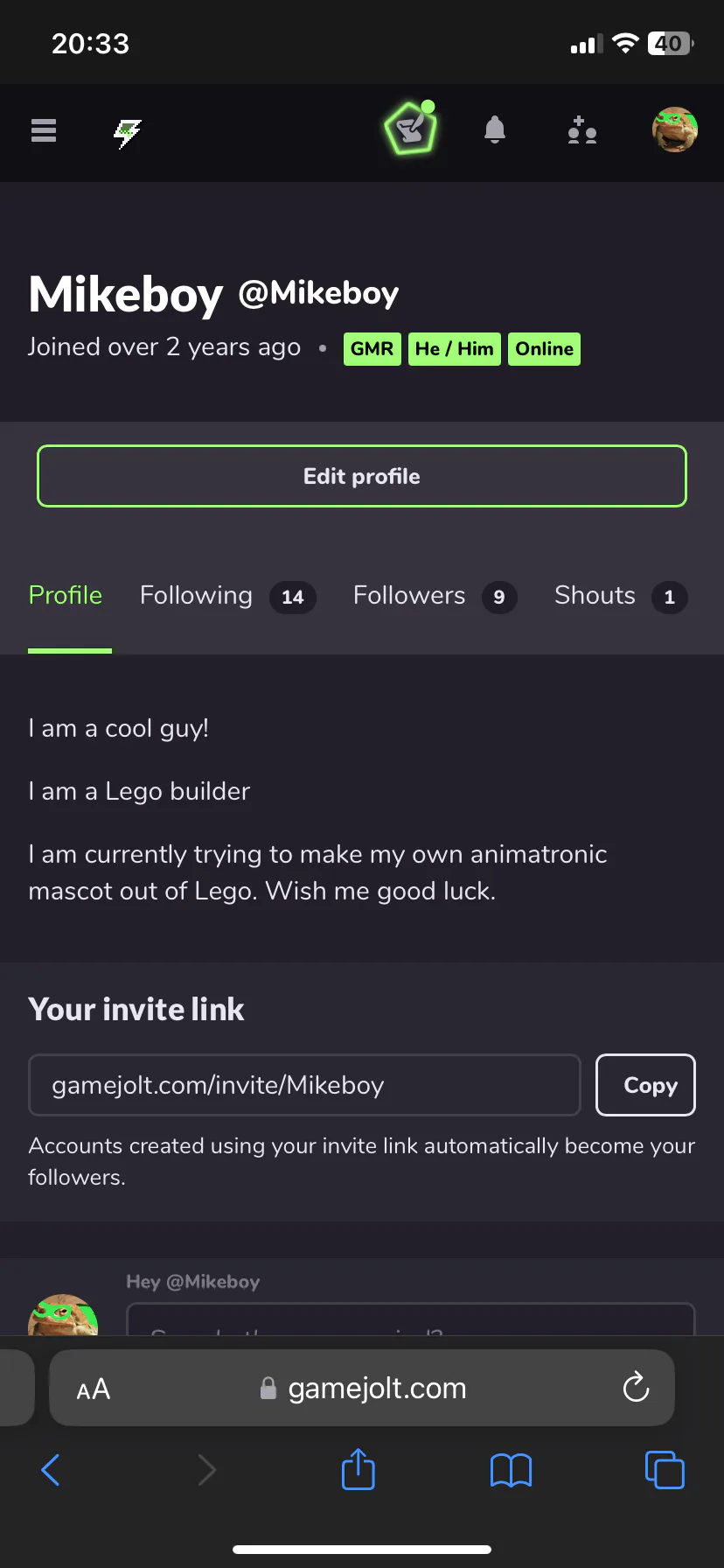Tap the Edit profile button
The width and height of the screenshot is (724, 1568).
362,476
